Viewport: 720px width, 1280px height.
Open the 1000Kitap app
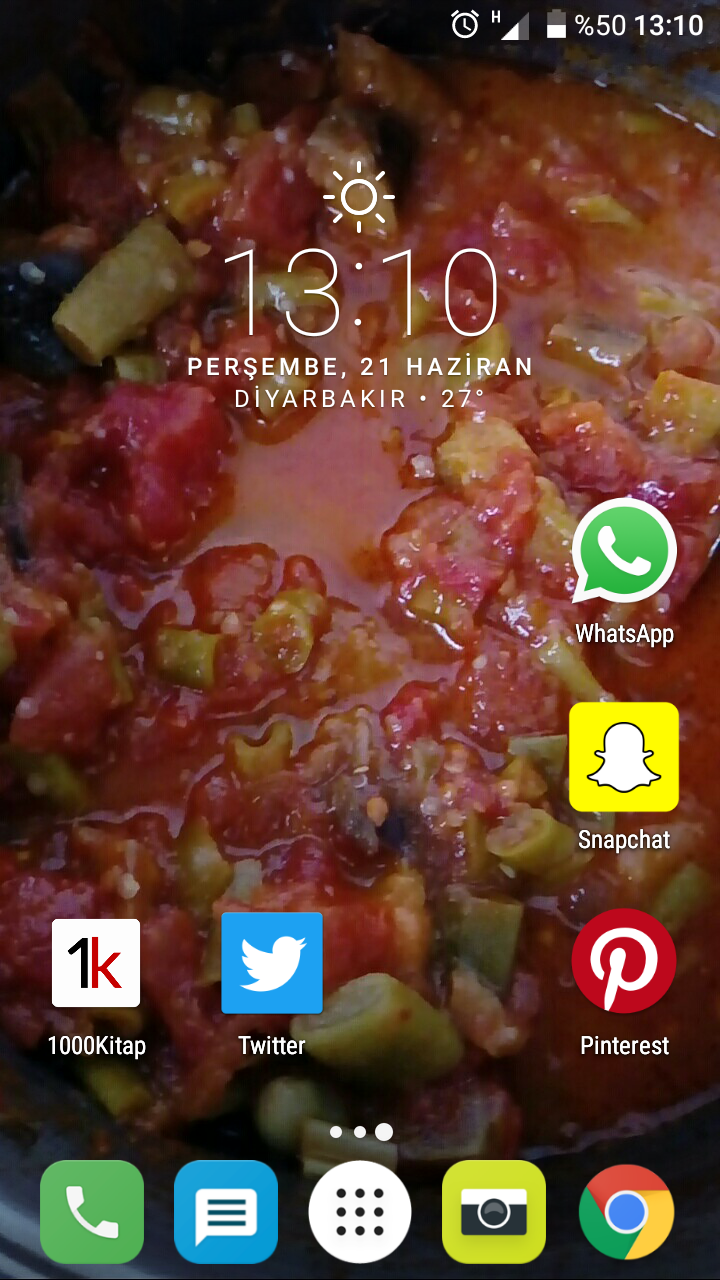point(96,962)
